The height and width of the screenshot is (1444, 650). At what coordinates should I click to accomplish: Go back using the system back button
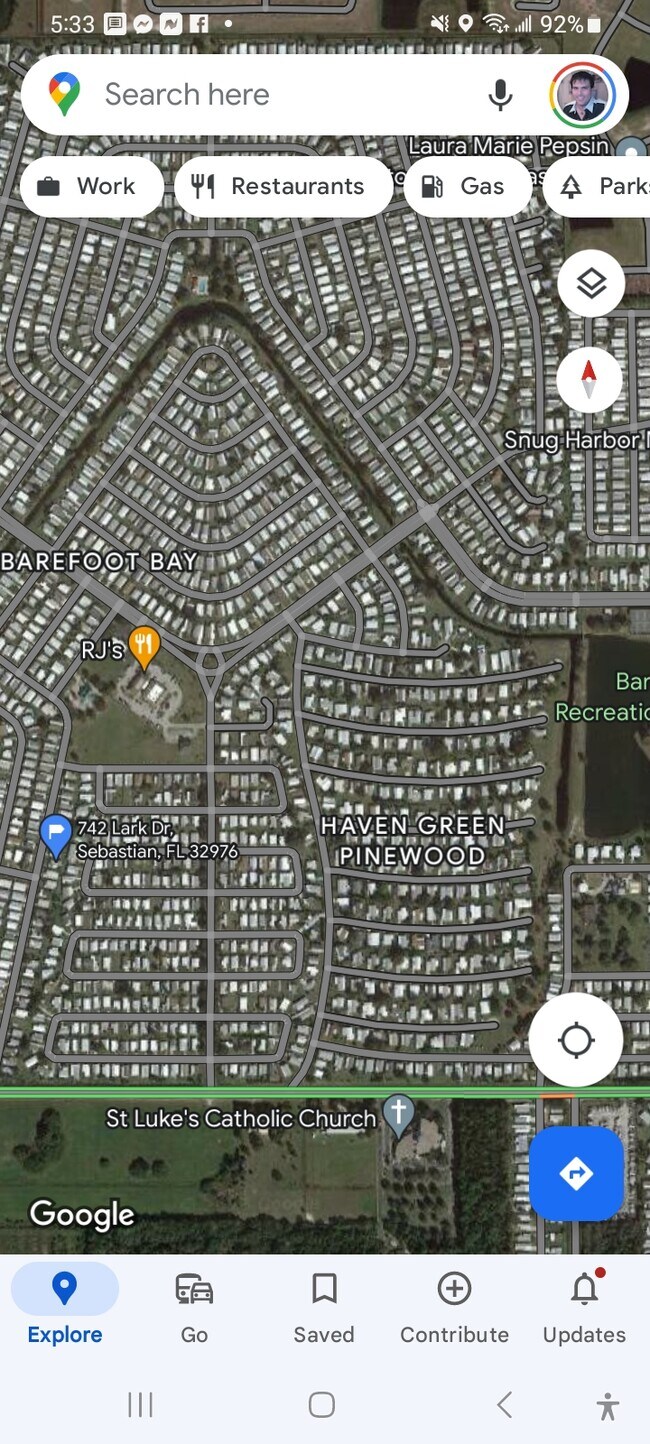tap(505, 1405)
